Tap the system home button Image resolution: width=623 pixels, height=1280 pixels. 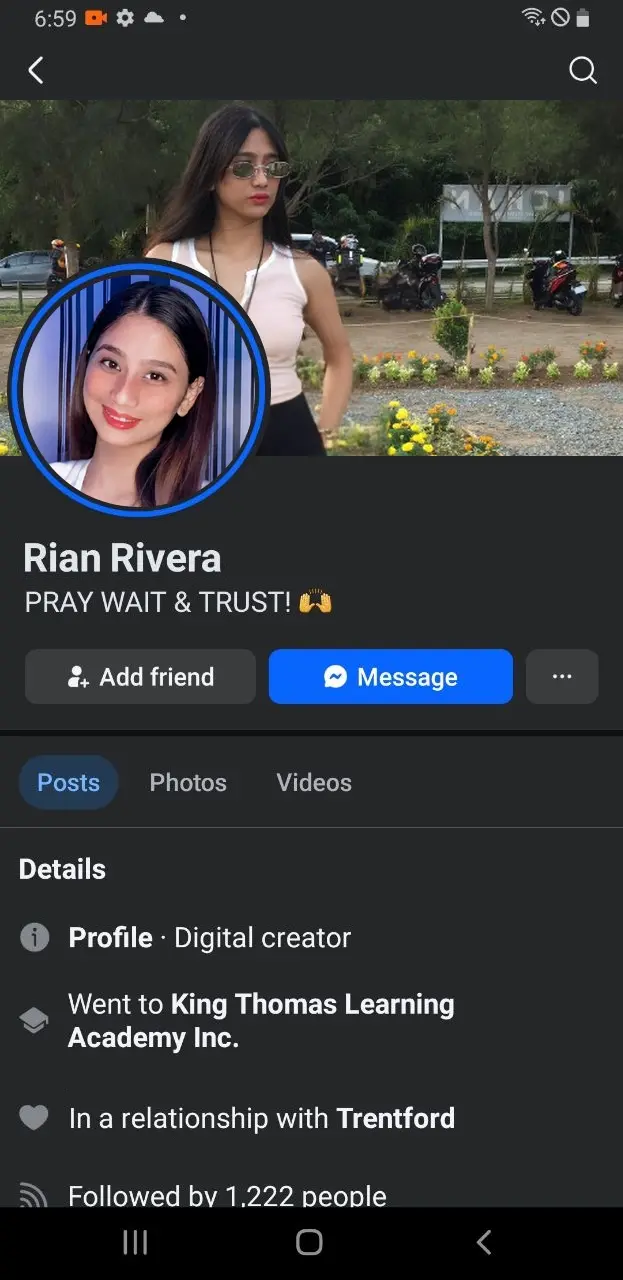[310, 1242]
